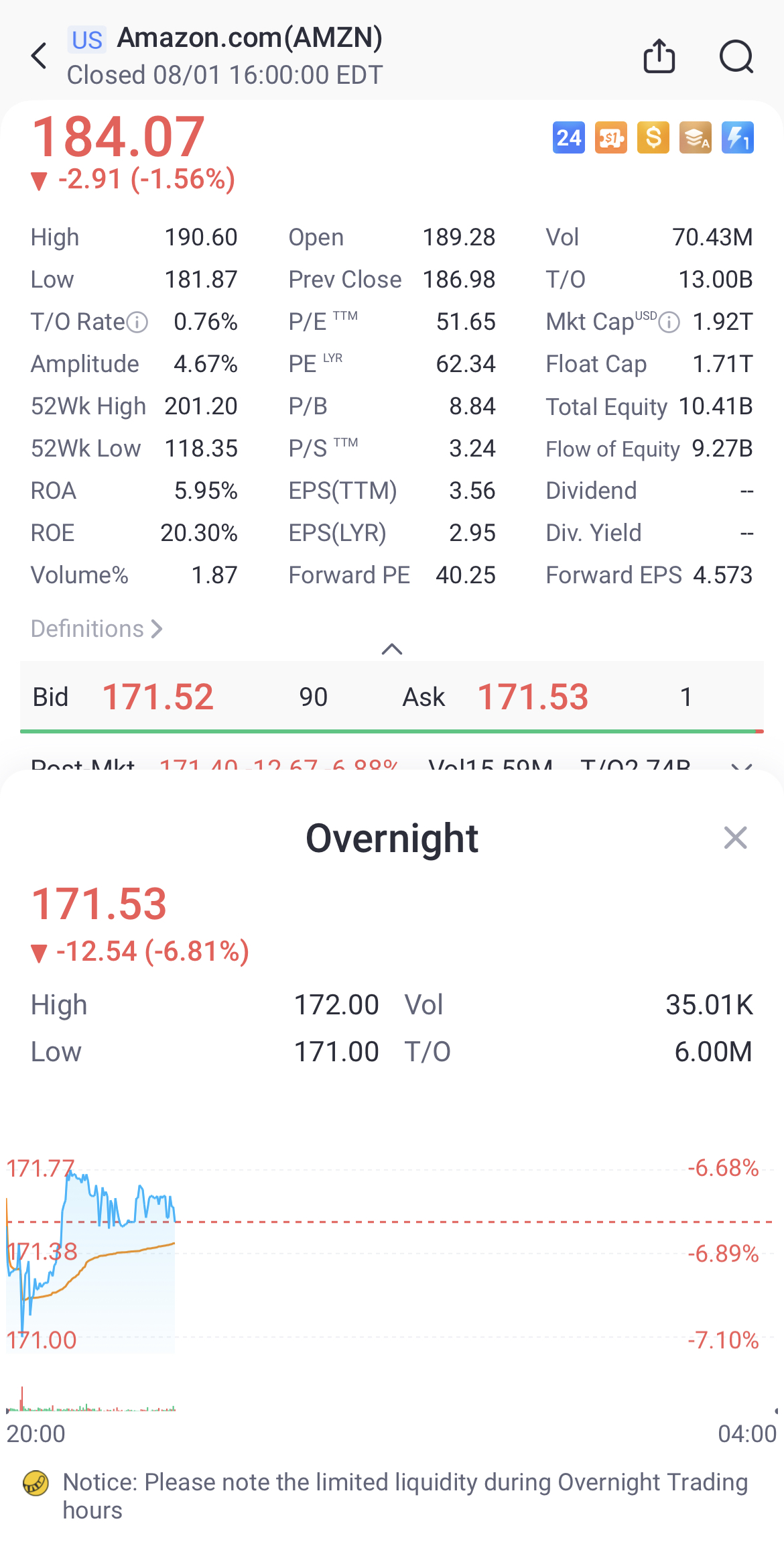Viewport: 784px width, 1546px height.
Task: Tap the tan layers badge icon
Action: click(695, 138)
